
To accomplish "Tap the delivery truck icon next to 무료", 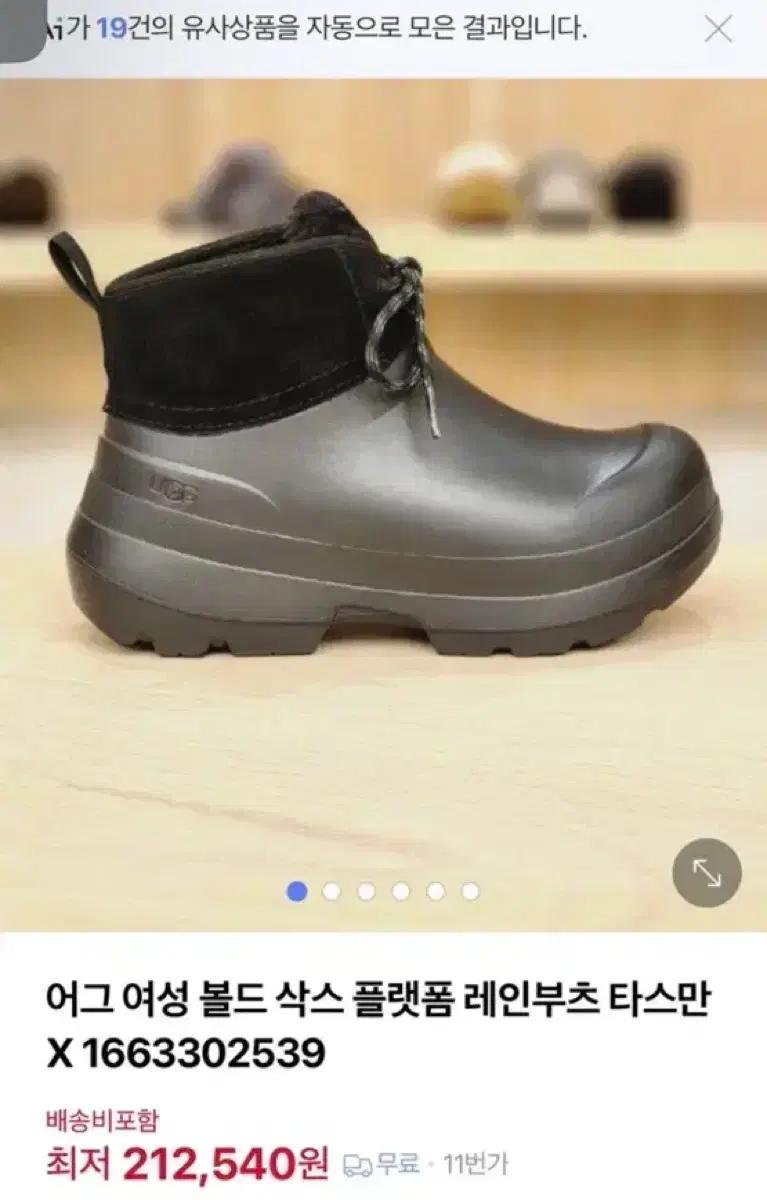I will (x=355, y=1163).
